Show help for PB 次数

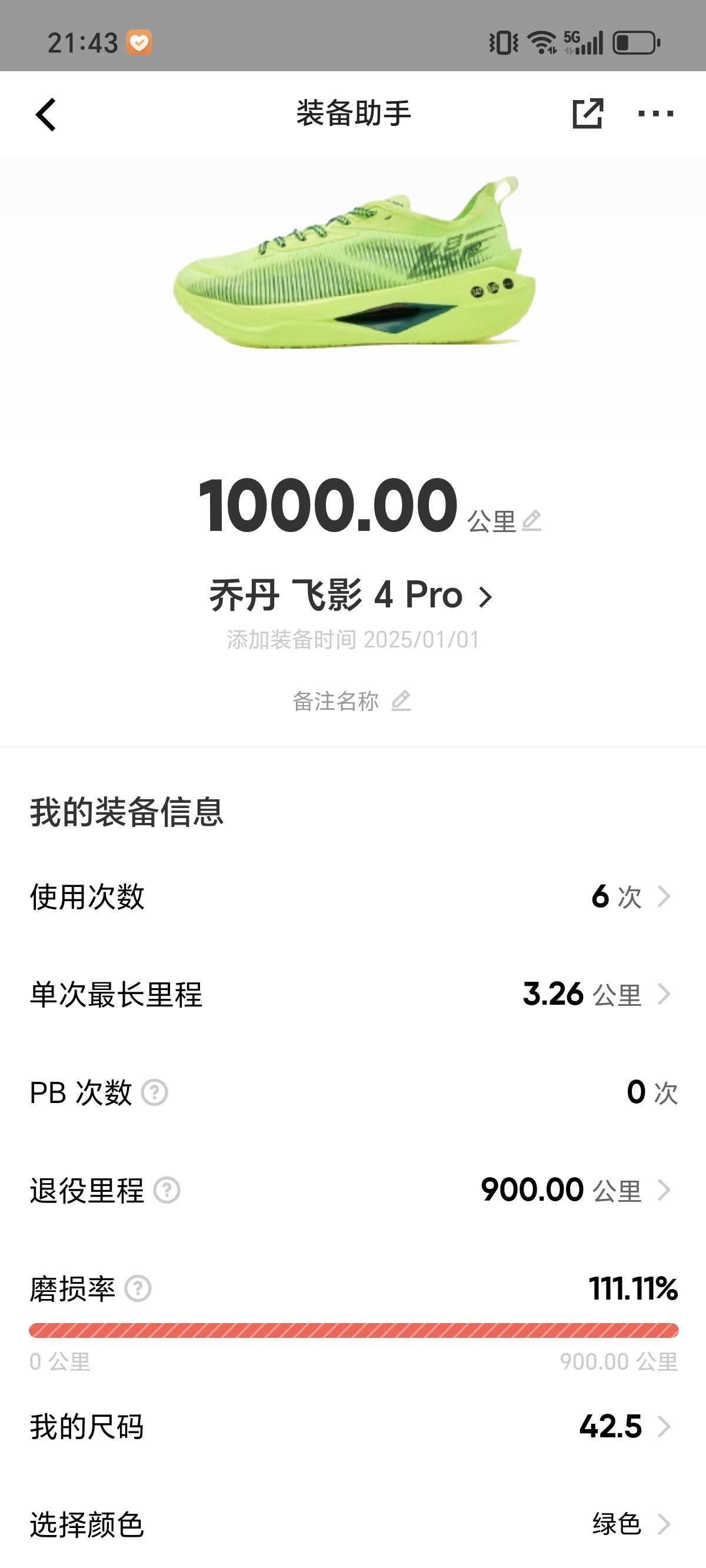155,1092
